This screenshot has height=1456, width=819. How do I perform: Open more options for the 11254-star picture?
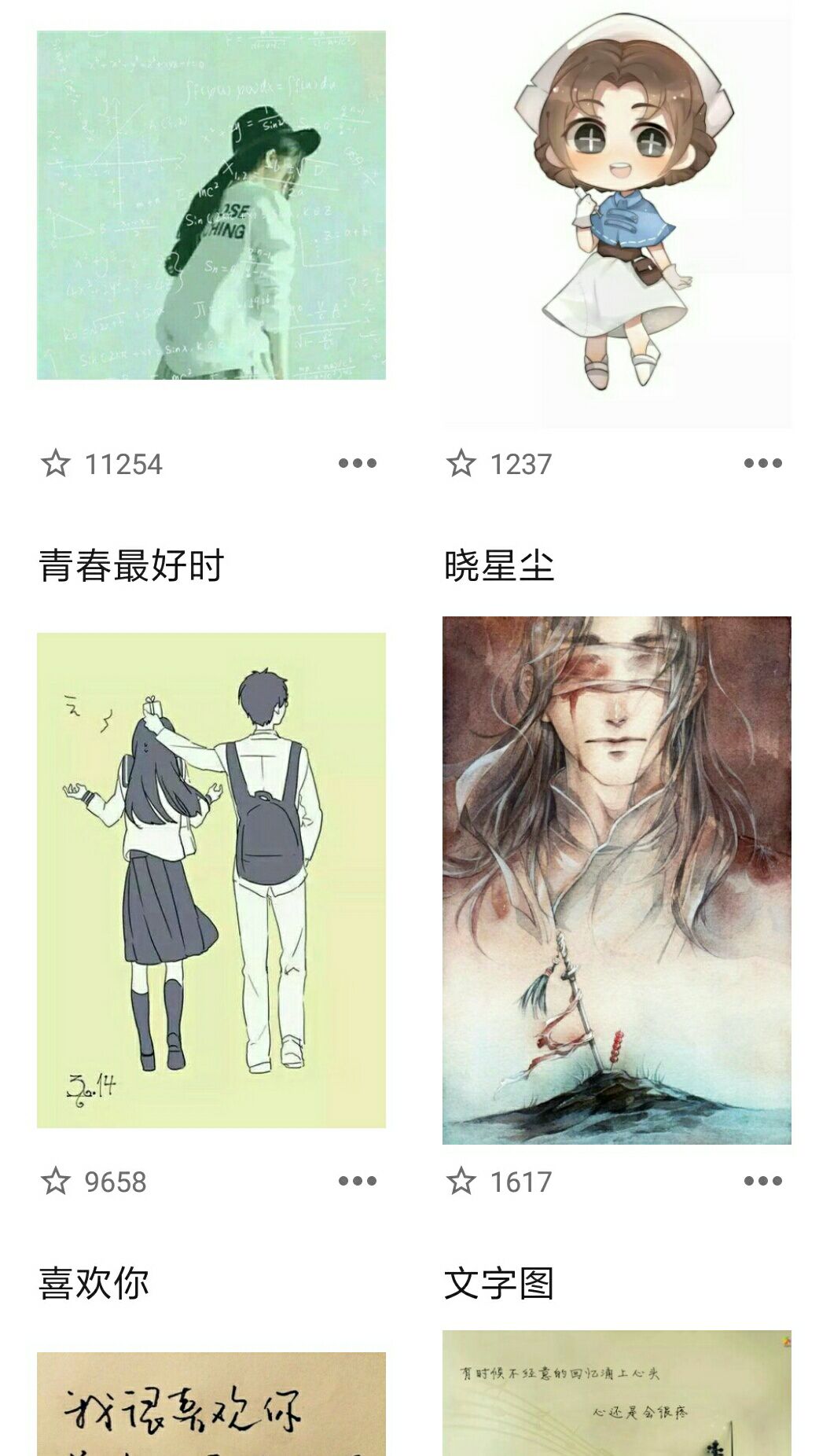(358, 464)
